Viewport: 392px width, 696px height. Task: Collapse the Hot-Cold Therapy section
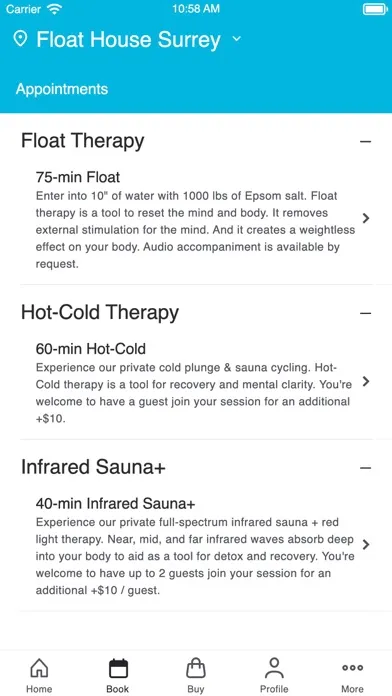tap(365, 313)
